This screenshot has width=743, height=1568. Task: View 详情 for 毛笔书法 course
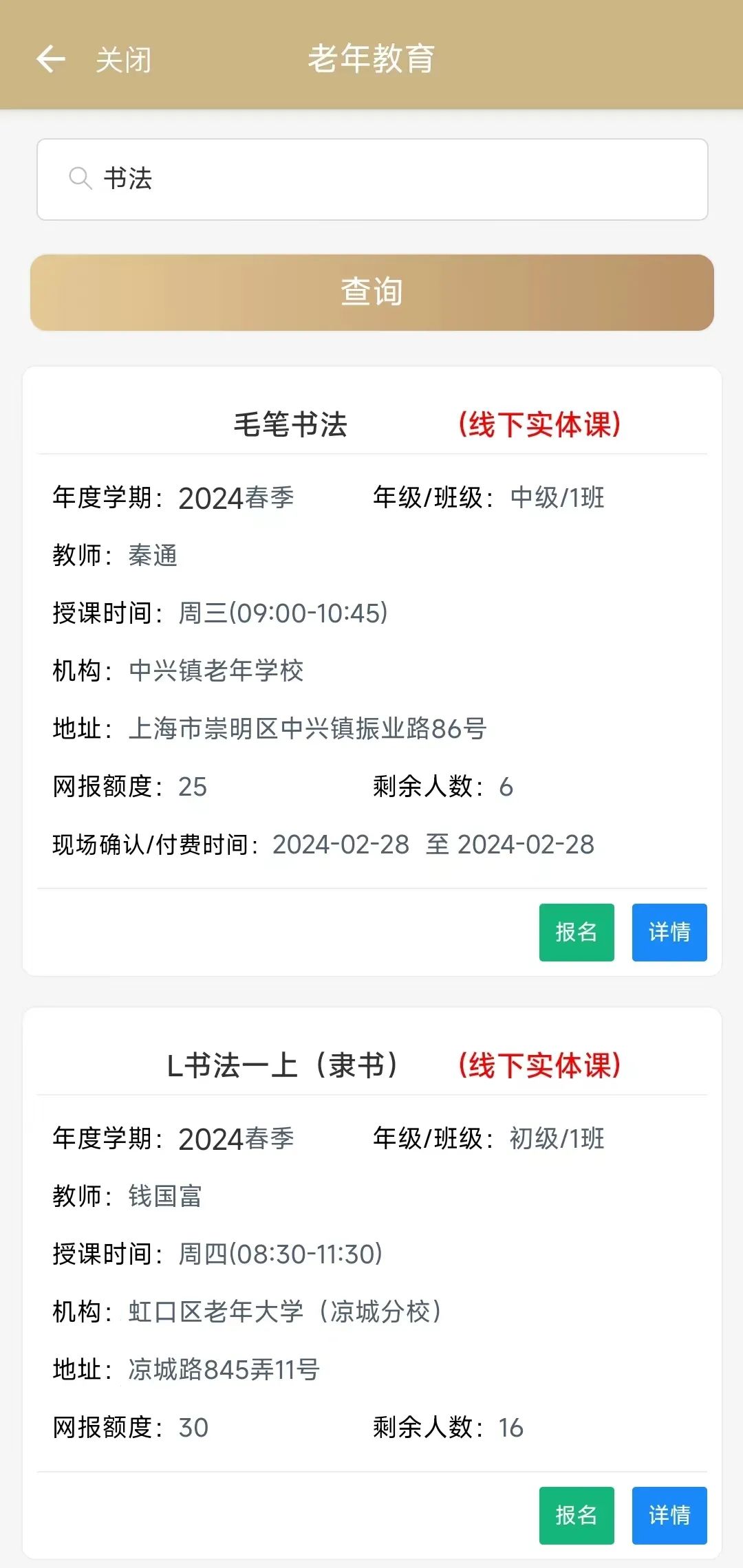point(669,932)
